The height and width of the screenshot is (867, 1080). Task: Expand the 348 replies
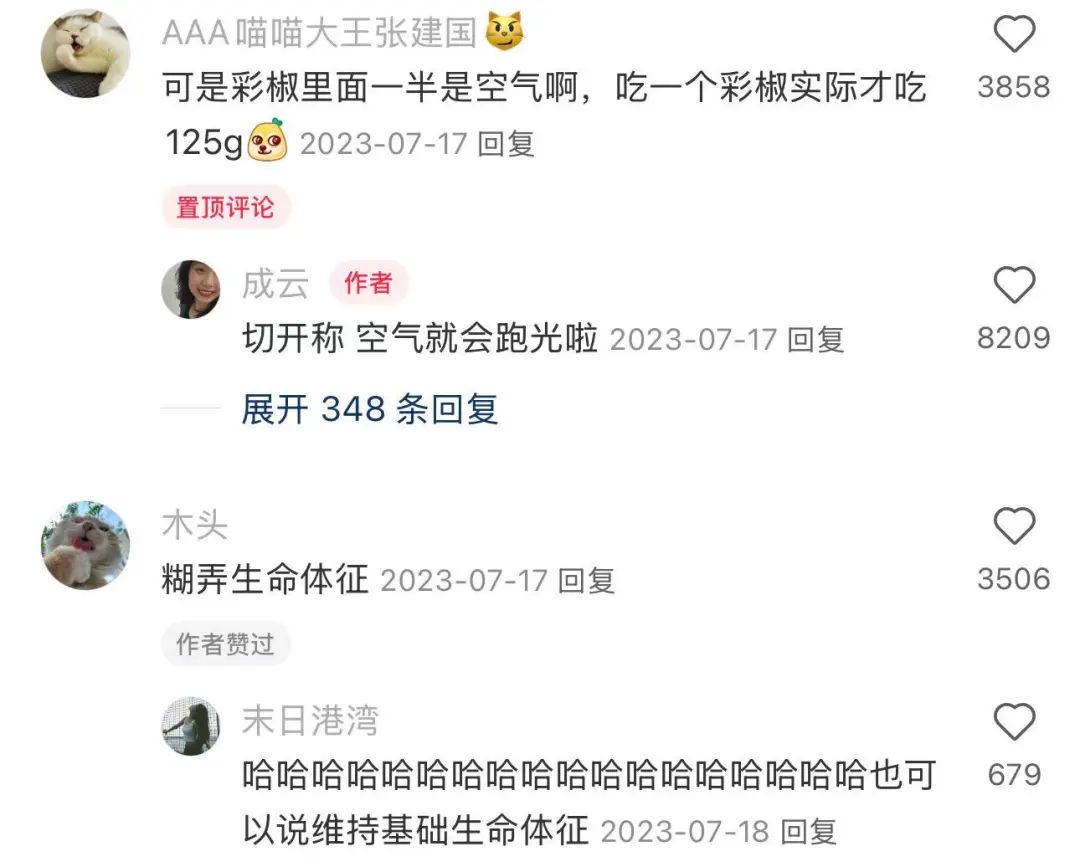click(x=369, y=409)
